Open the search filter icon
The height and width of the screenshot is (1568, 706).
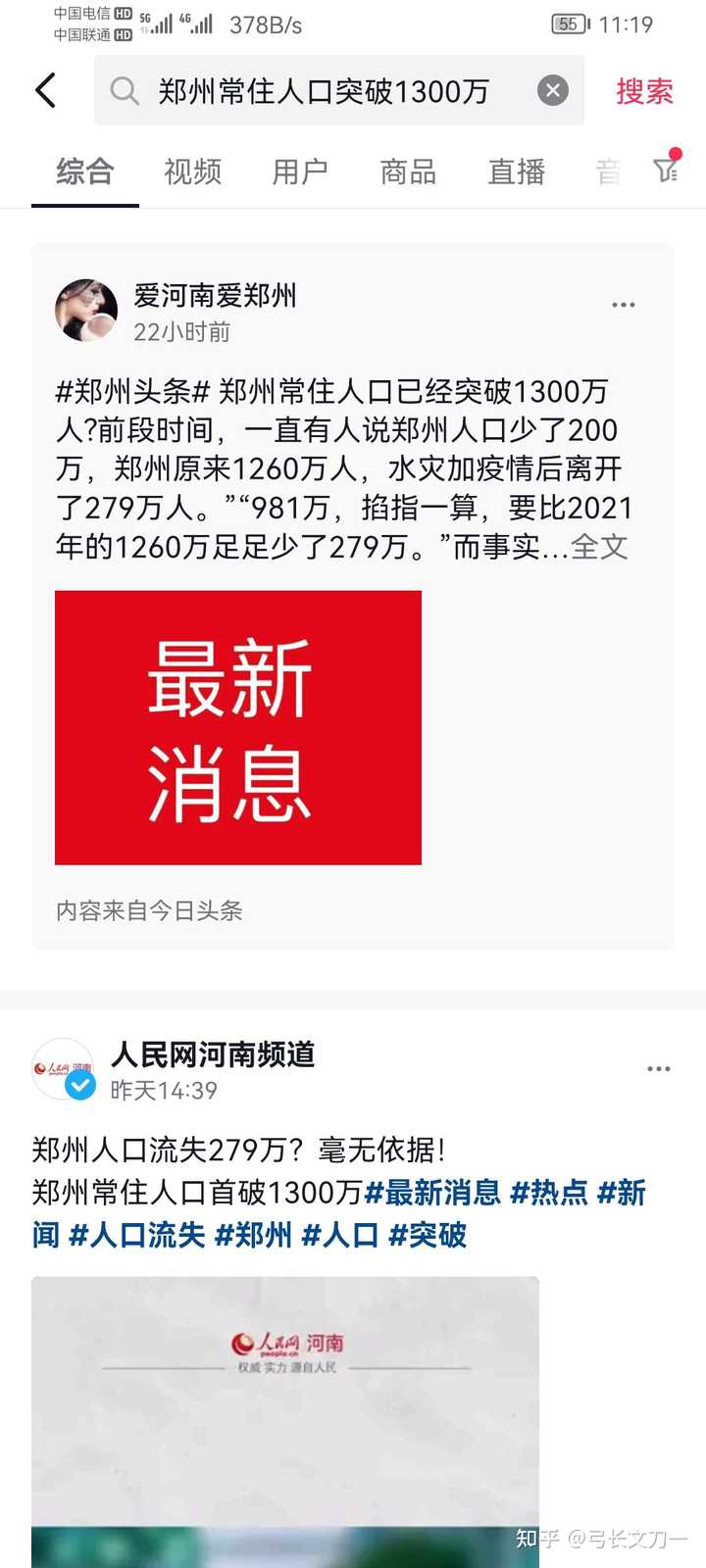(667, 169)
